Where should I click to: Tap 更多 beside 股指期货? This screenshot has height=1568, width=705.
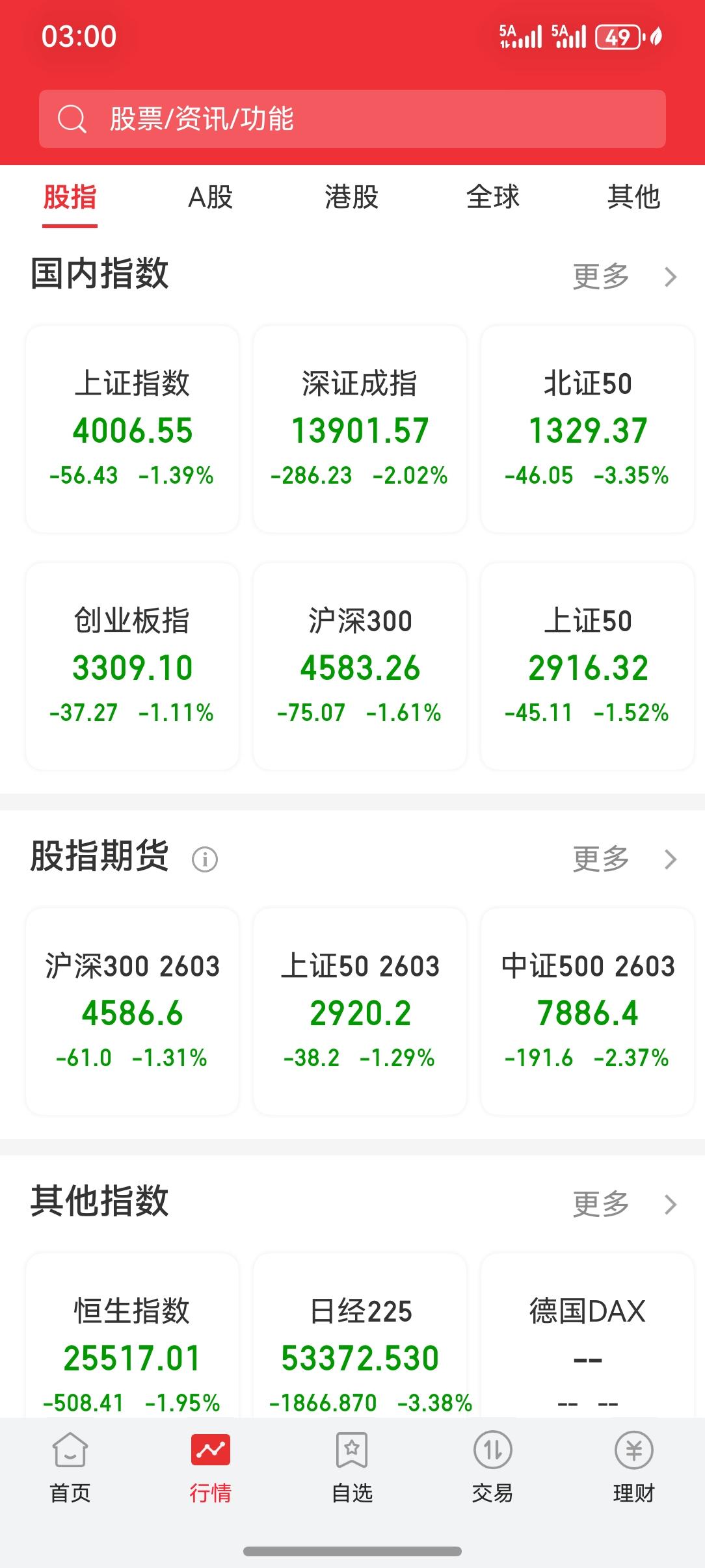point(599,859)
